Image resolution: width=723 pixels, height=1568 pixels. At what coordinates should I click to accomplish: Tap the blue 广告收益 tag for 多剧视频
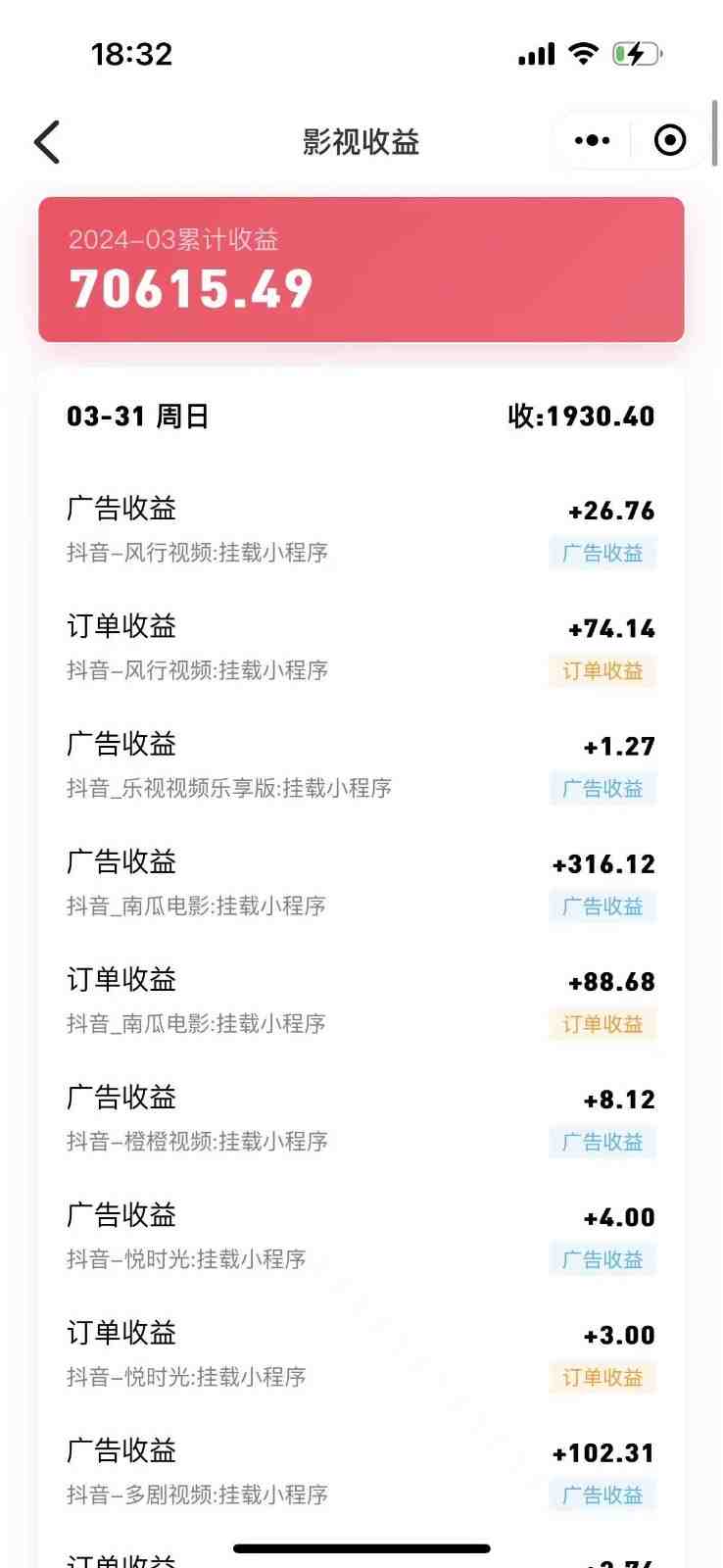[601, 1495]
